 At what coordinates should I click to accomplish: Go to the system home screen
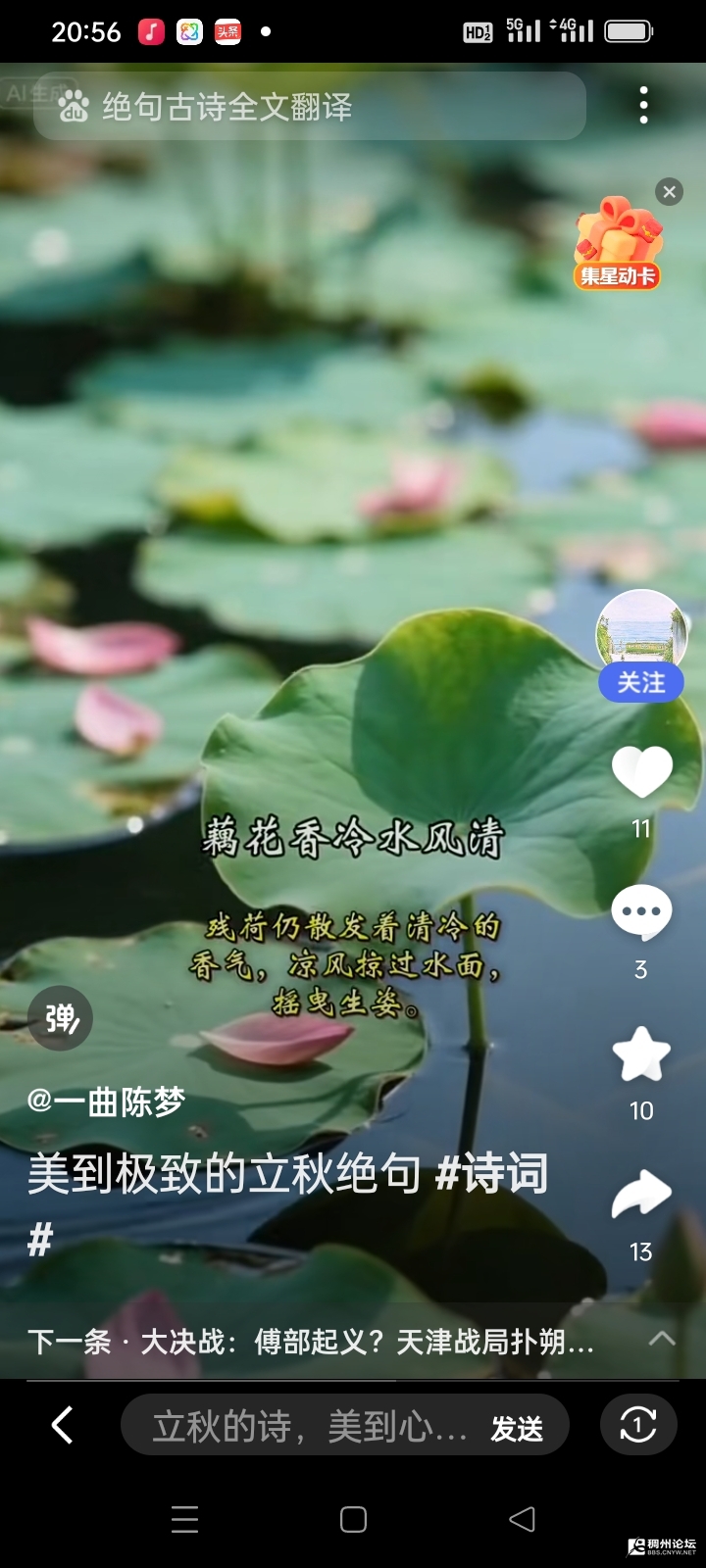tap(353, 1520)
